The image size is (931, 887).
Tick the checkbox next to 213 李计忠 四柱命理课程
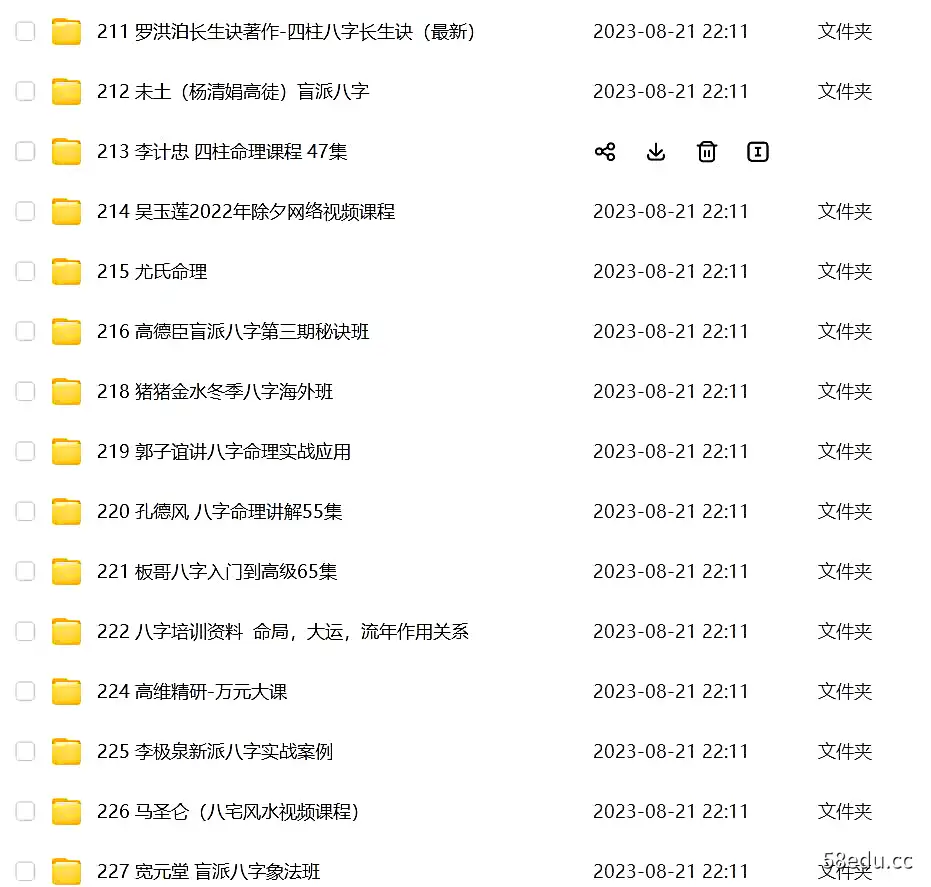(x=25, y=152)
